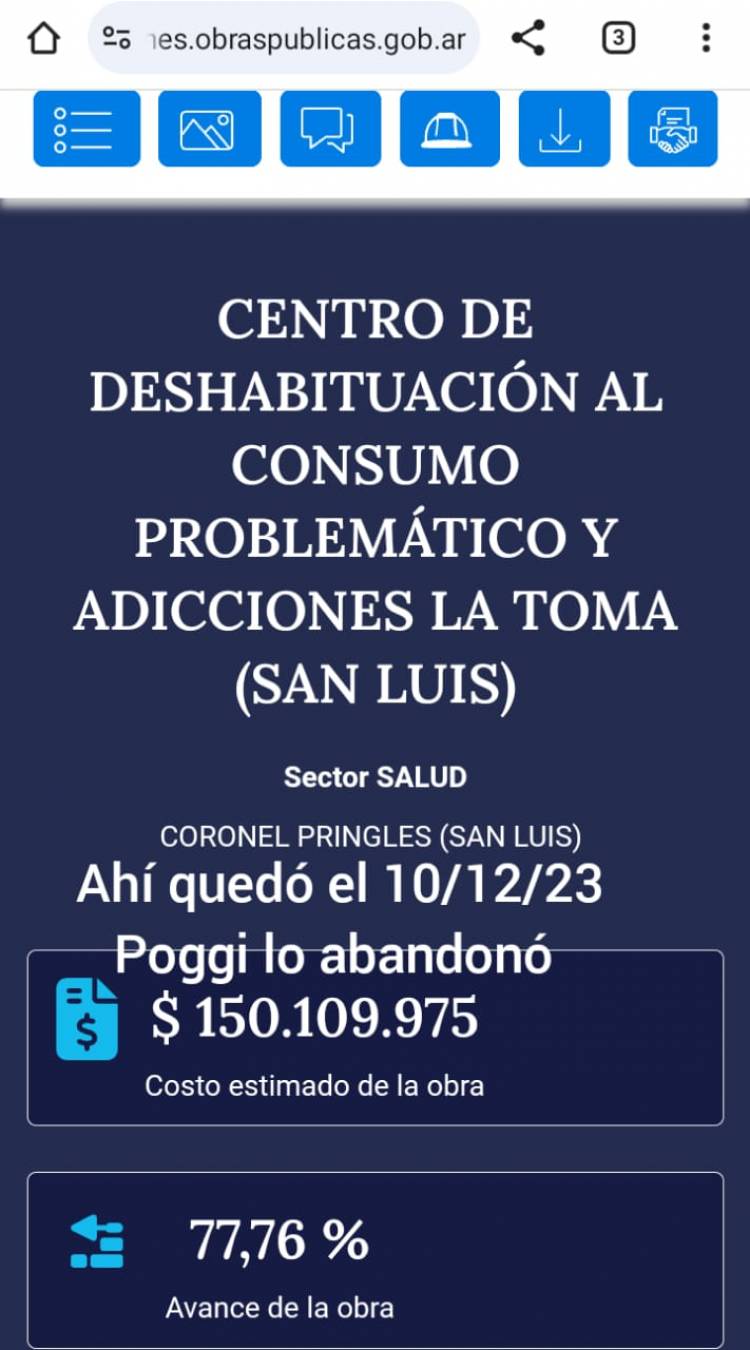The image size is (750, 1350).
Task: Open the tab switcher showing 3 tabs
Action: click(618, 38)
